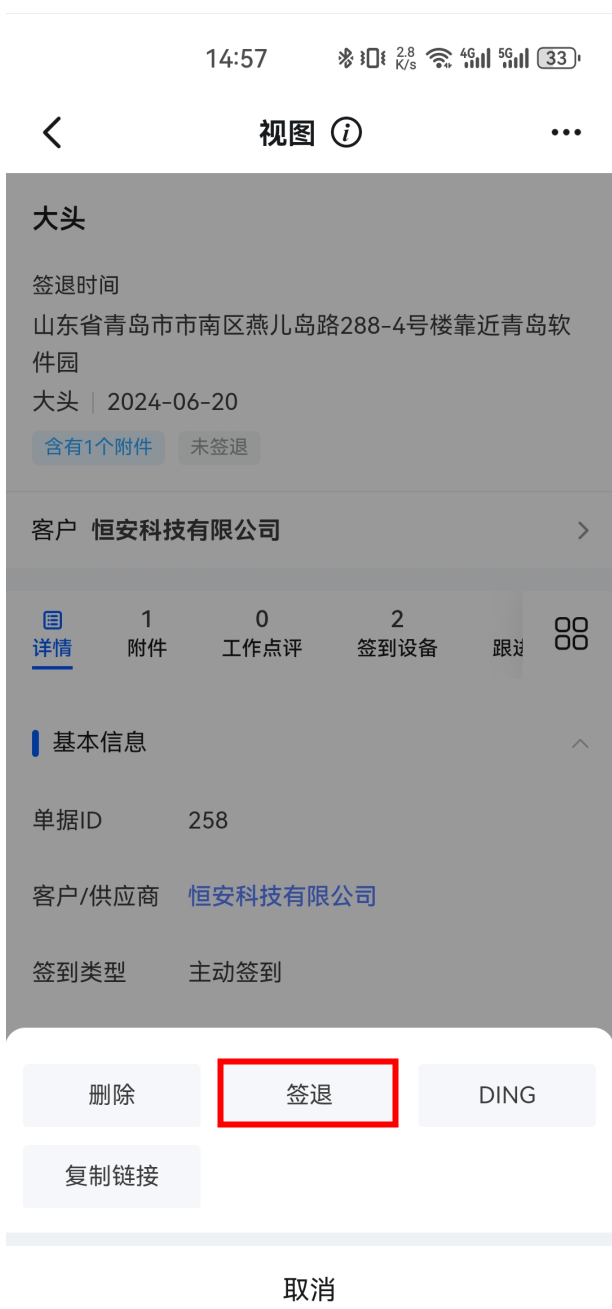Image resolution: width=612 pixels, height=1309 pixels.
Task: Tap the info icon beside 视图
Action: point(346,132)
